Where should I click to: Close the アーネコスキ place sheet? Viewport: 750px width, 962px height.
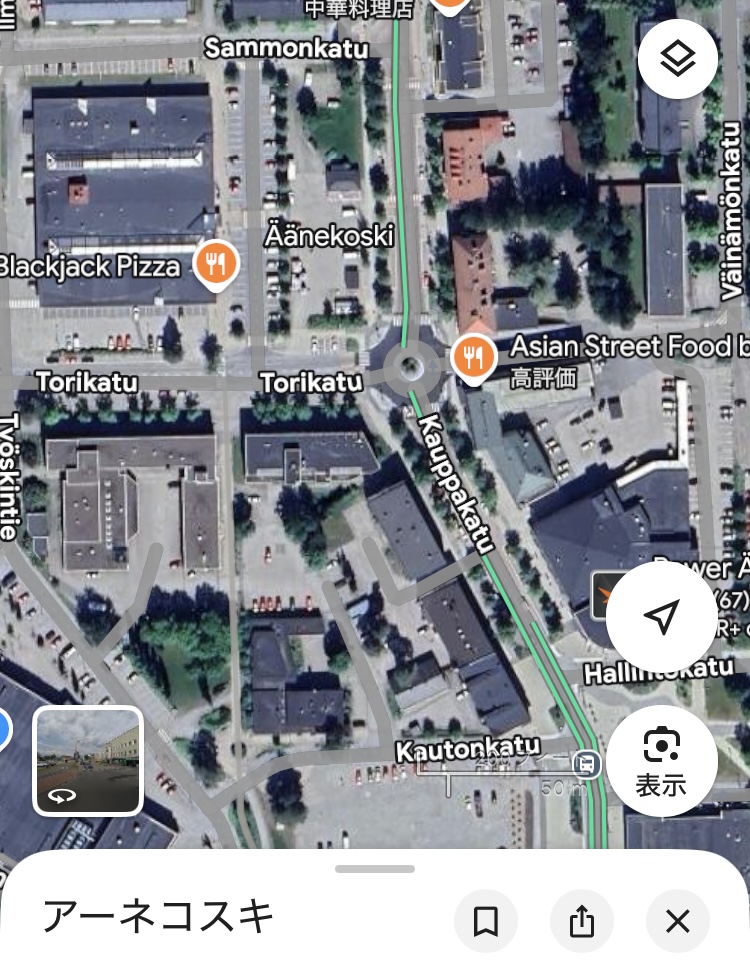tap(678, 921)
